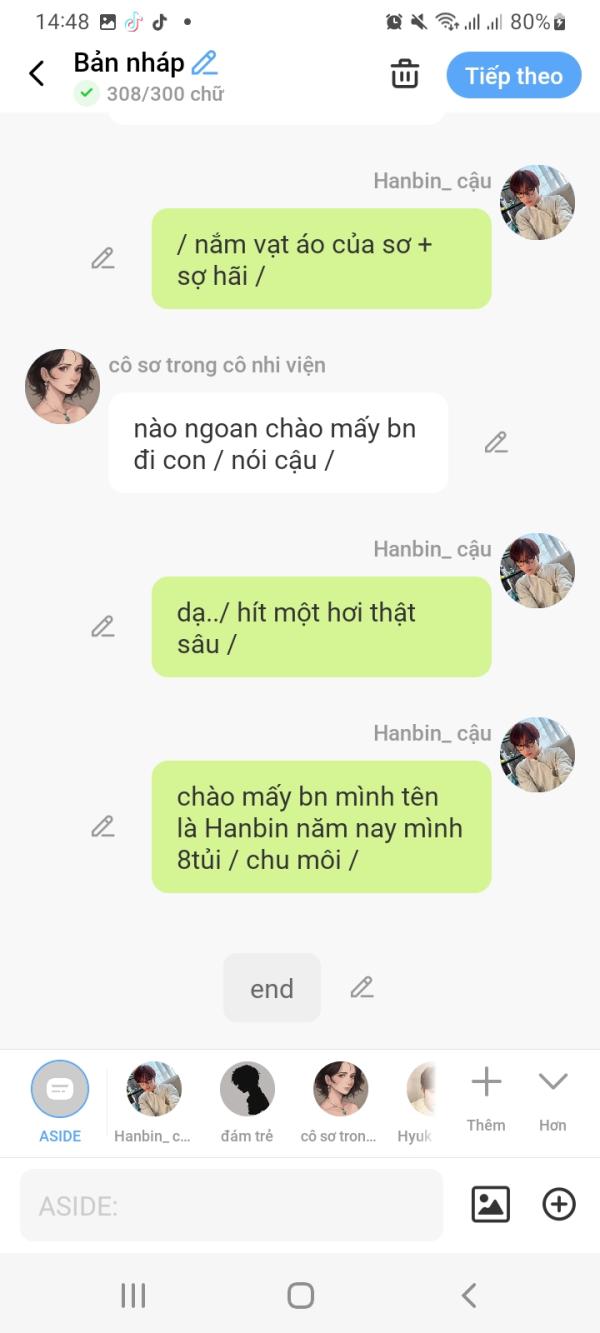Go back from the draft screen
The image size is (600, 1333).
[x=37, y=74]
